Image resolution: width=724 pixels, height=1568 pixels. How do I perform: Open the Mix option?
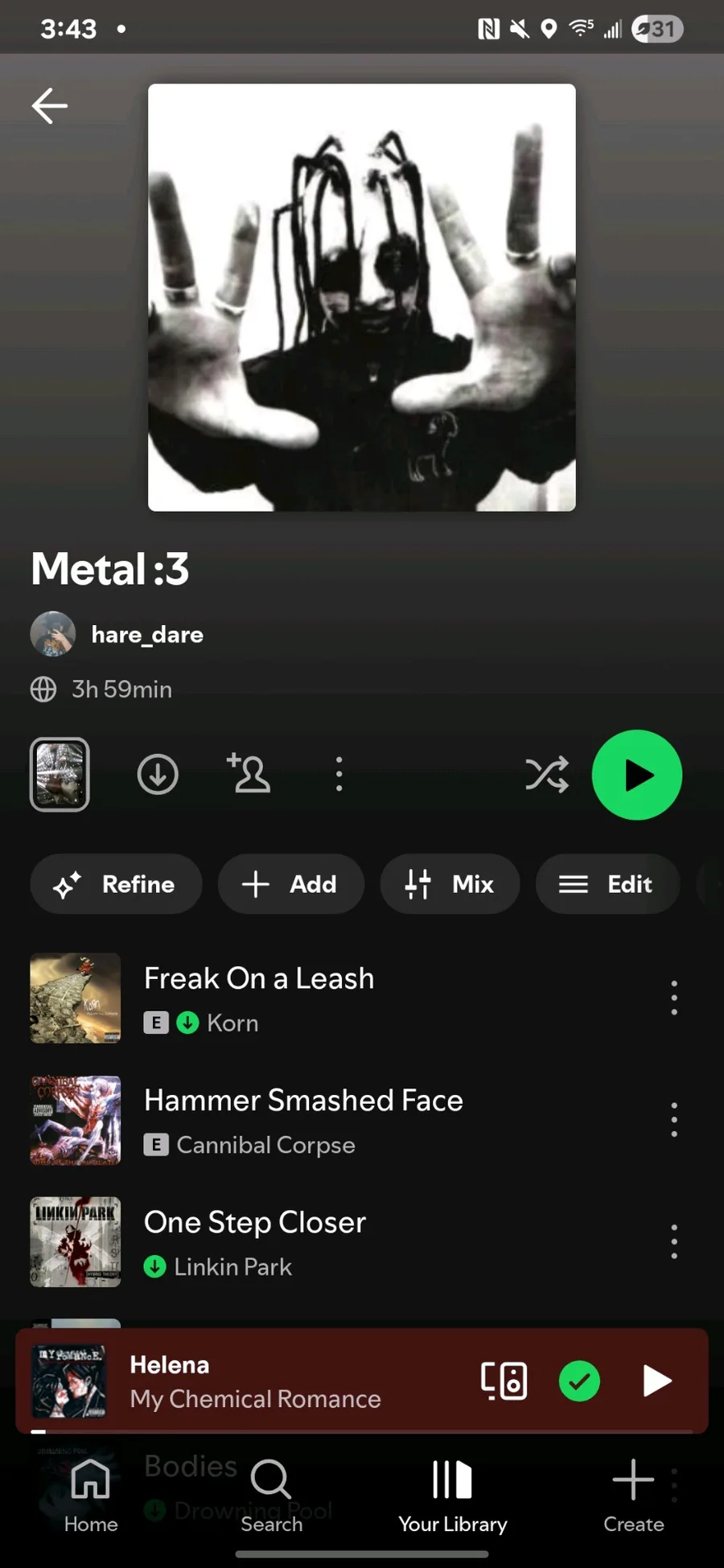(x=450, y=884)
